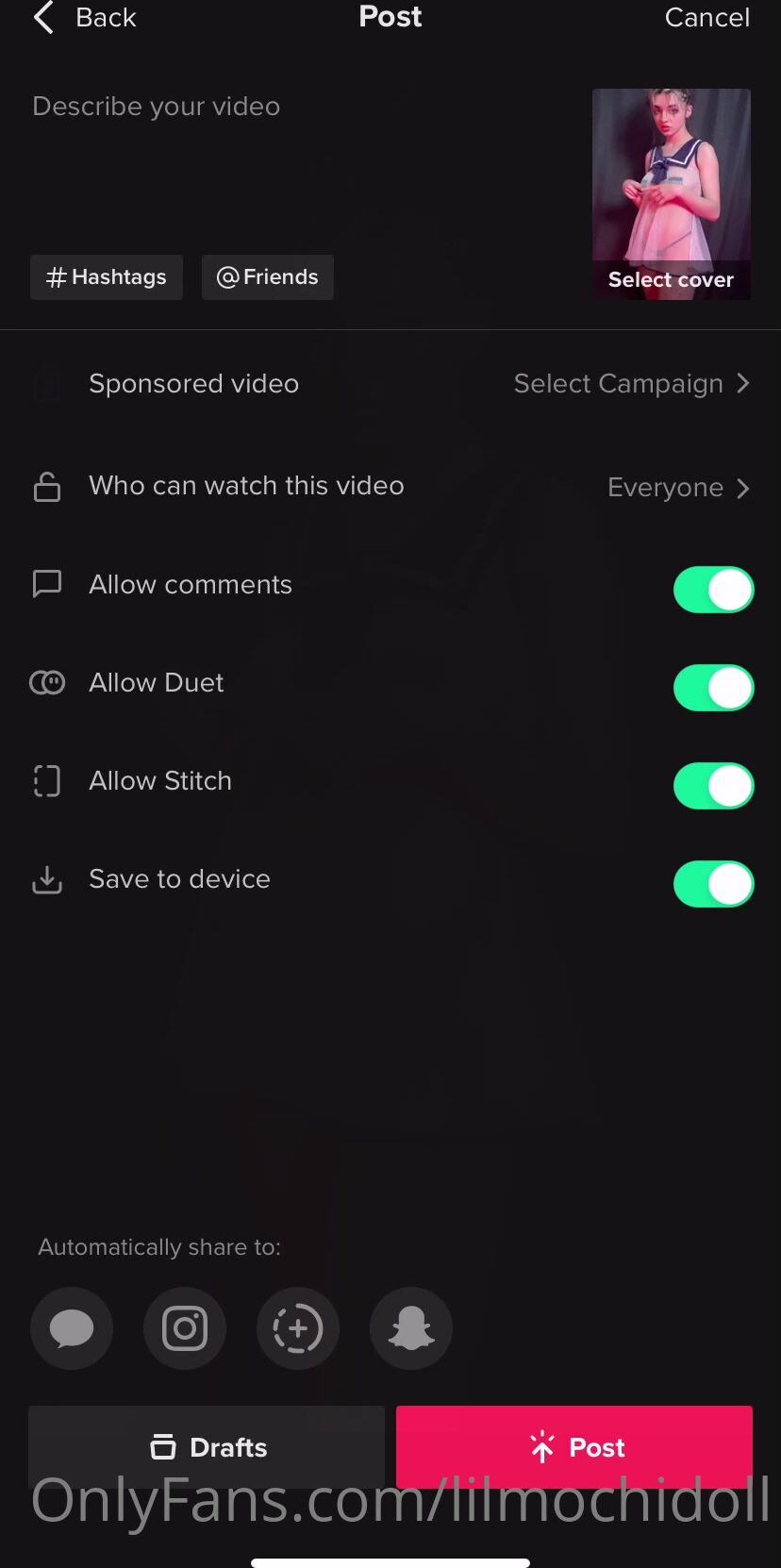Image resolution: width=781 pixels, height=1568 pixels.
Task: Enable auto share to Instagram
Action: [x=185, y=1328]
